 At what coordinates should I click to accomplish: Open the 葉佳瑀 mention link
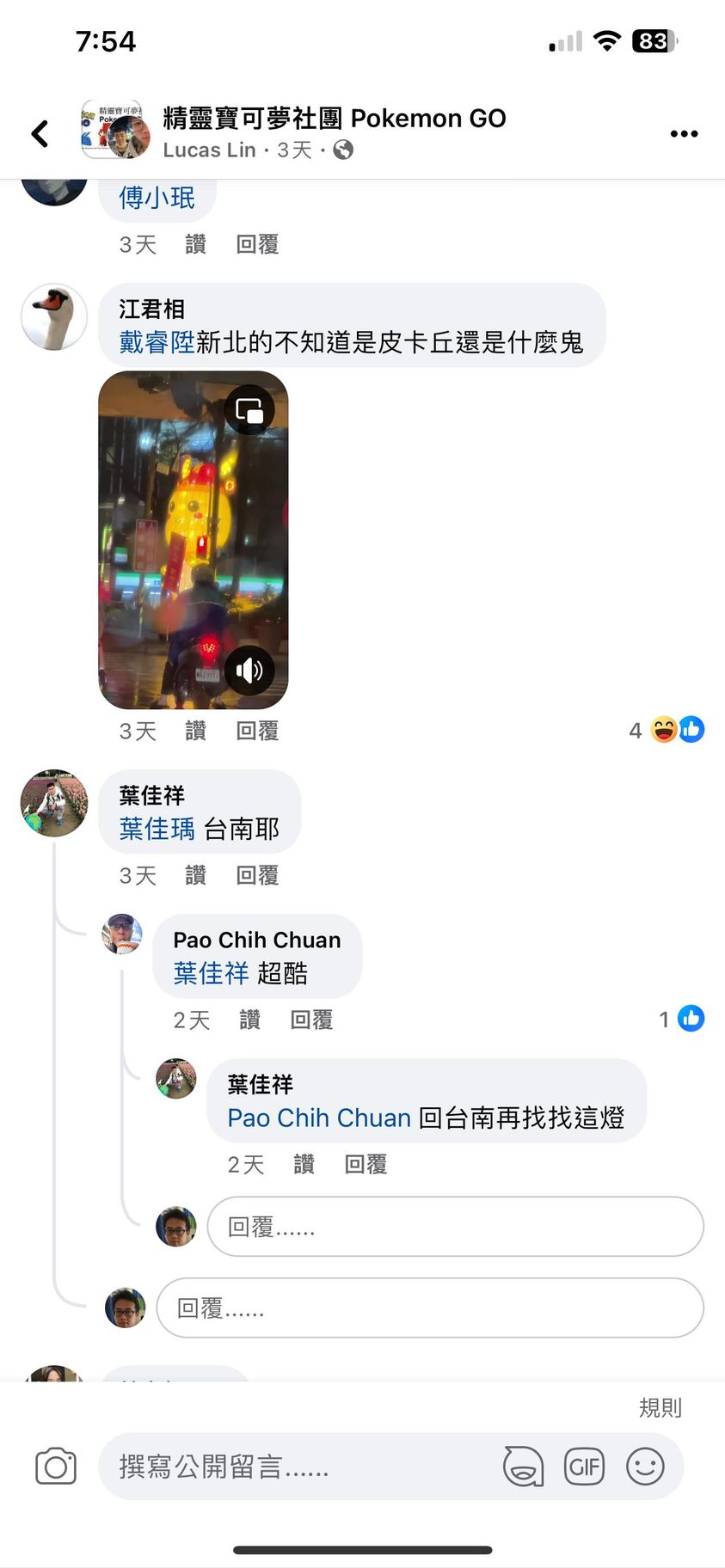click(x=157, y=829)
